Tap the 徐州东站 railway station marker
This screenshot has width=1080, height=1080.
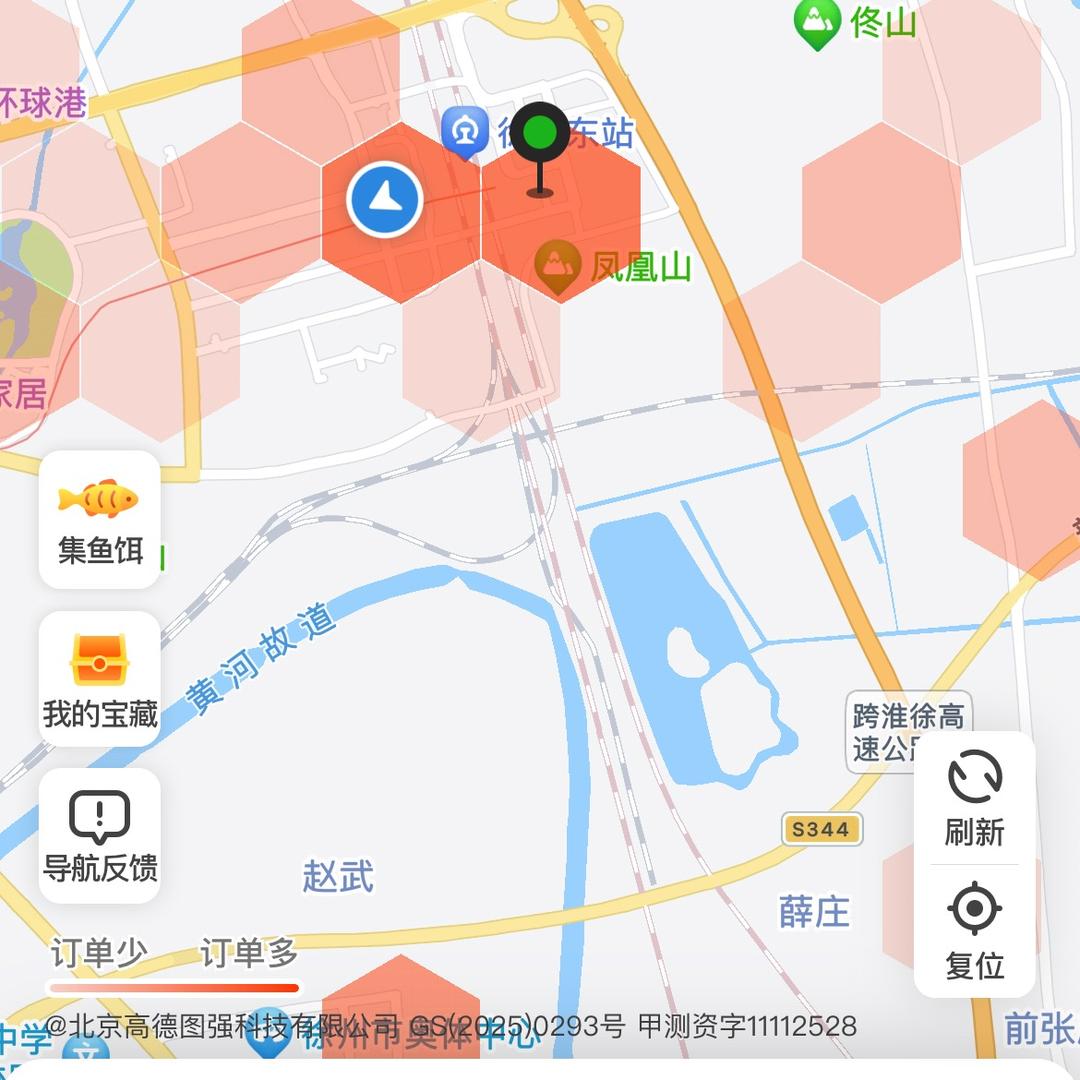(465, 133)
